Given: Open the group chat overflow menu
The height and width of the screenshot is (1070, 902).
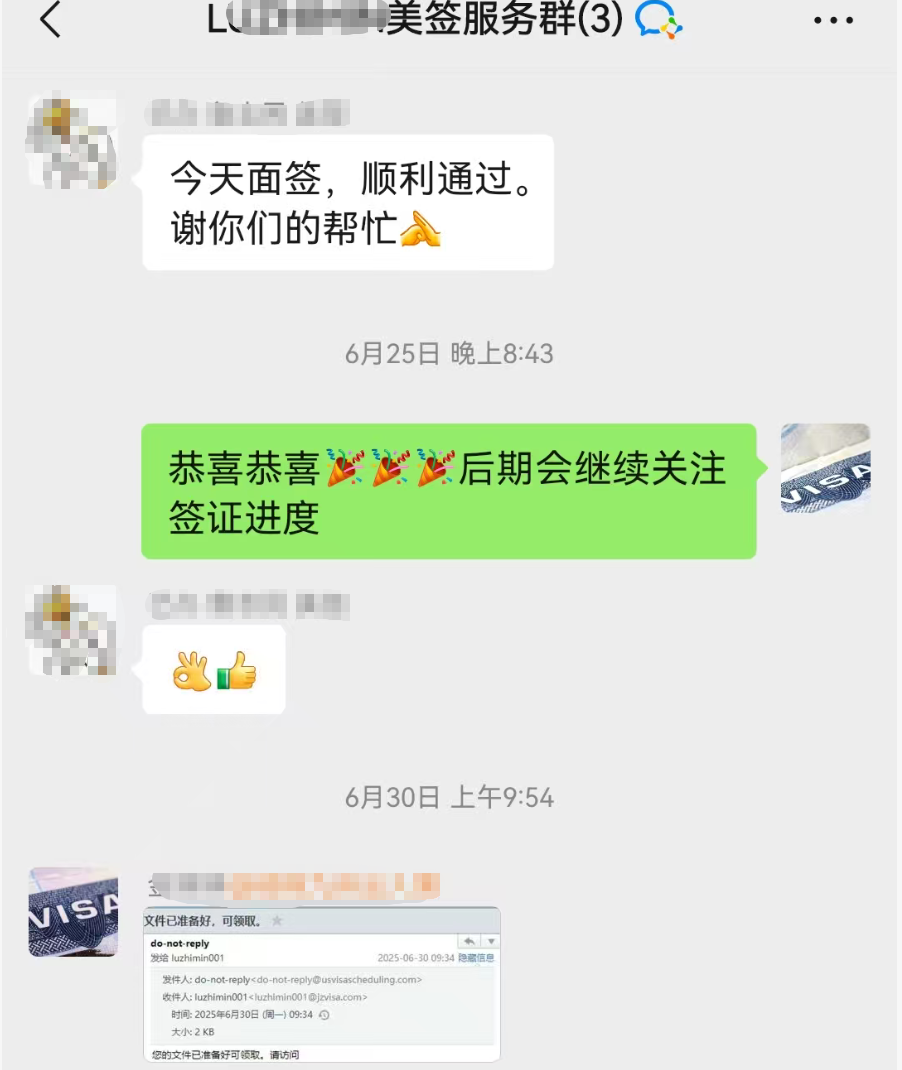Looking at the screenshot, I should [833, 20].
